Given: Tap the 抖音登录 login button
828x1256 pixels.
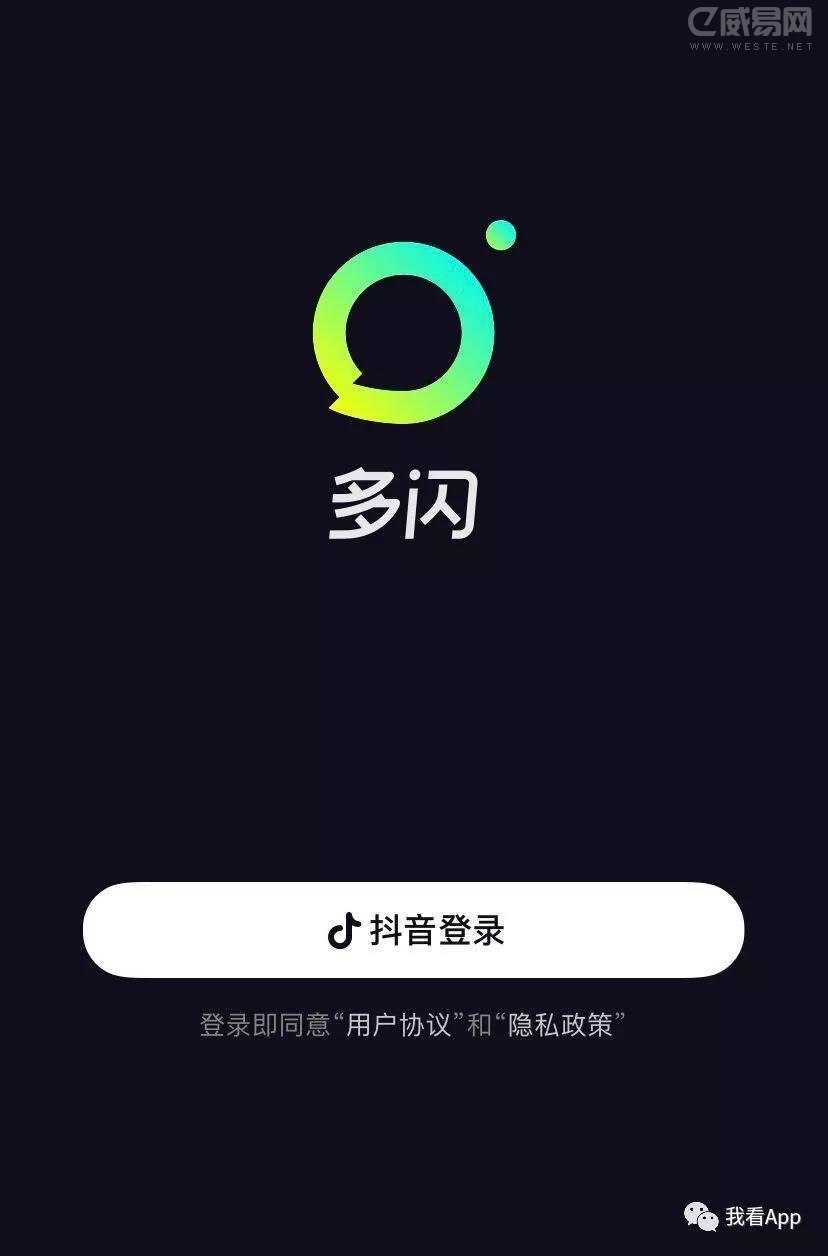Looking at the screenshot, I should pos(413,930).
